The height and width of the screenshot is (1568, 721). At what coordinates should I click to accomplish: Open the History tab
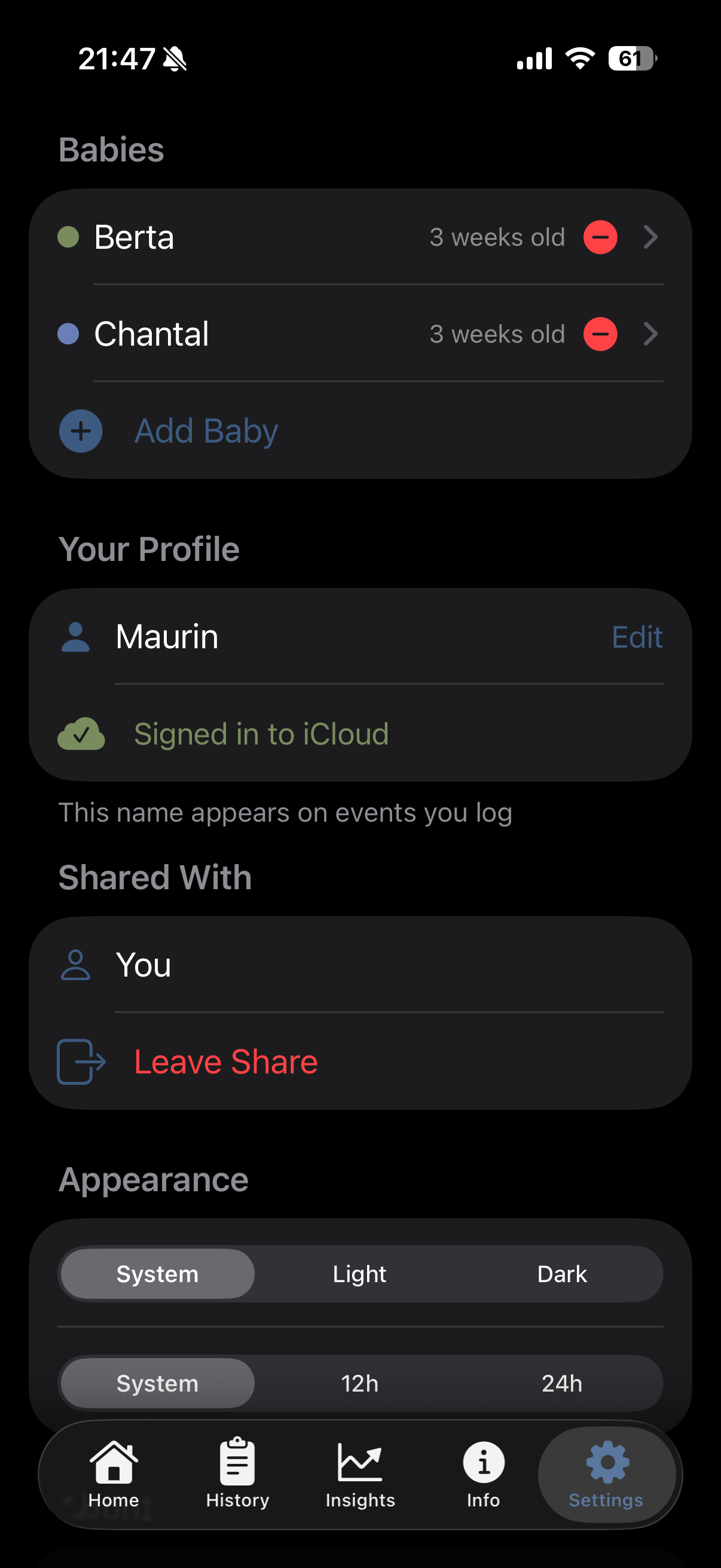tap(237, 1474)
